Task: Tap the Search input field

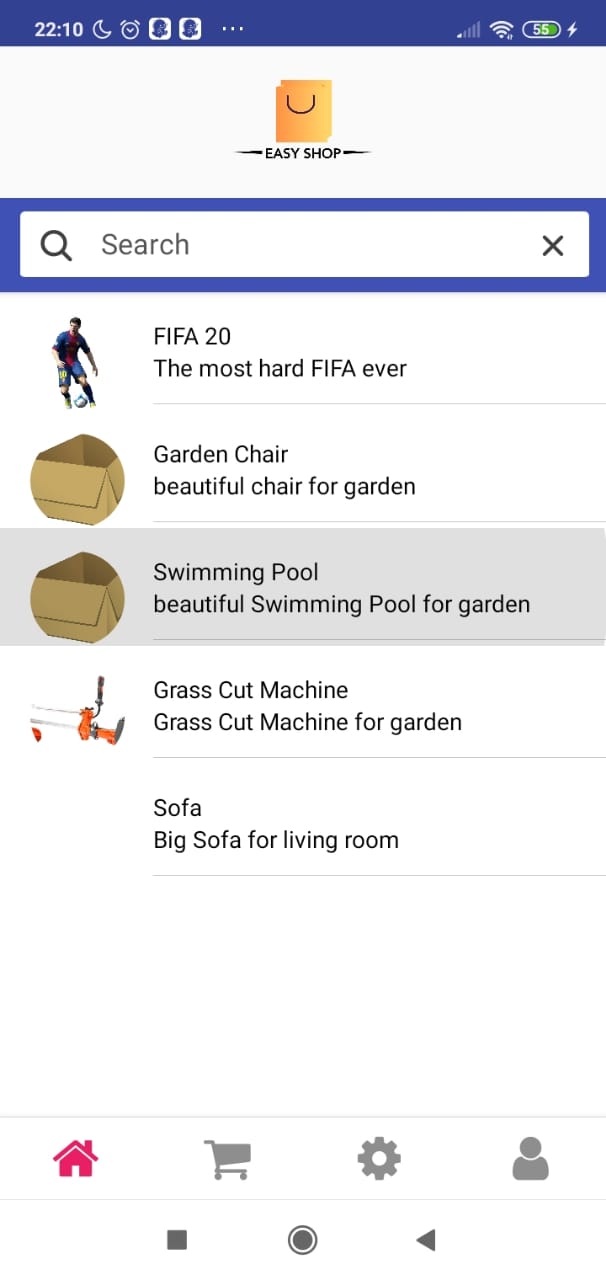Action: pos(304,245)
